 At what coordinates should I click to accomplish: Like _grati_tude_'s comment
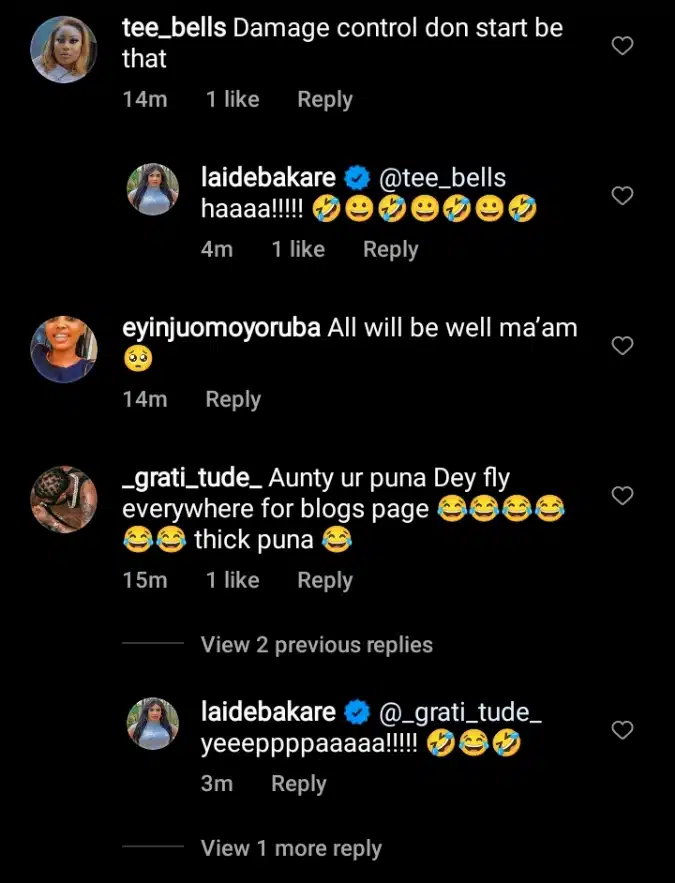click(x=622, y=496)
